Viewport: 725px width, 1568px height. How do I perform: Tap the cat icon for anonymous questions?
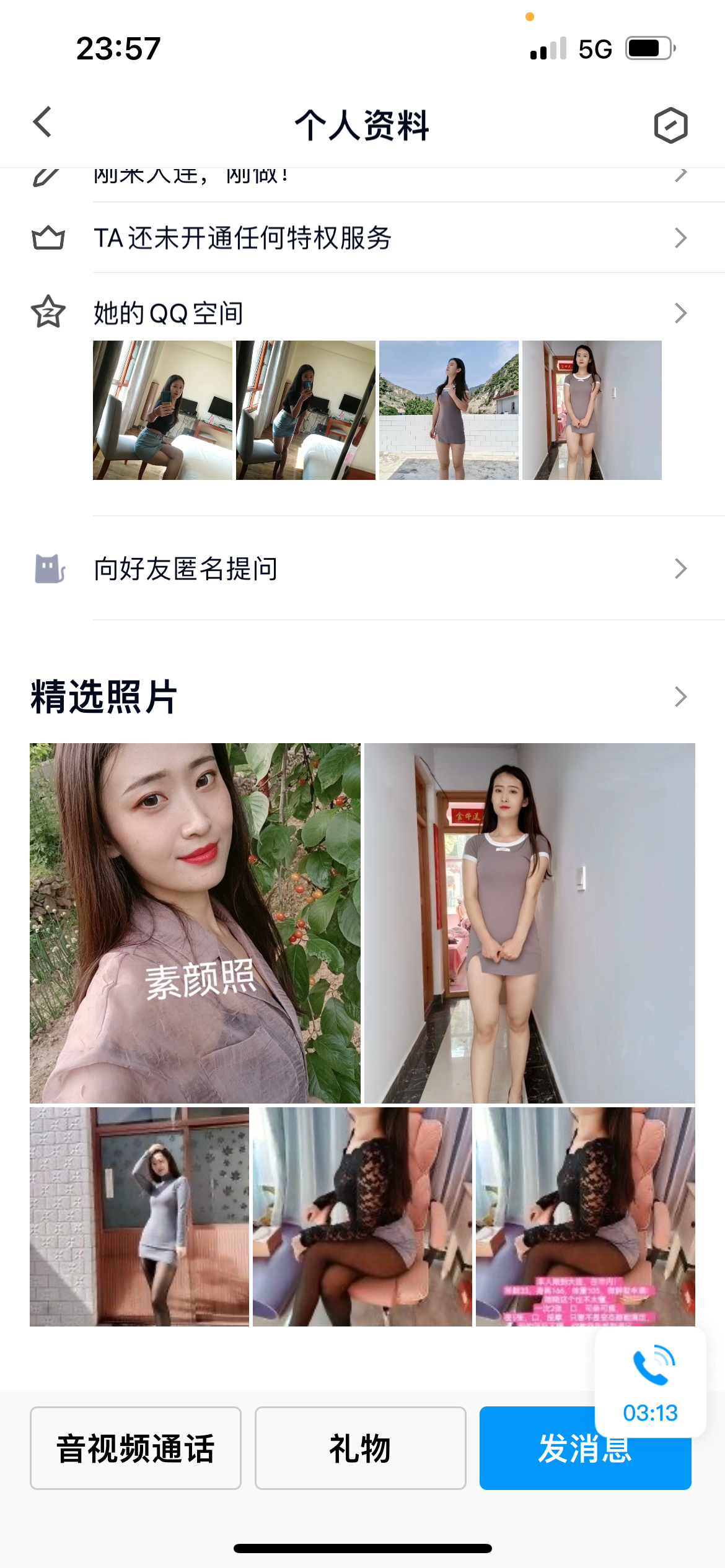51,567
